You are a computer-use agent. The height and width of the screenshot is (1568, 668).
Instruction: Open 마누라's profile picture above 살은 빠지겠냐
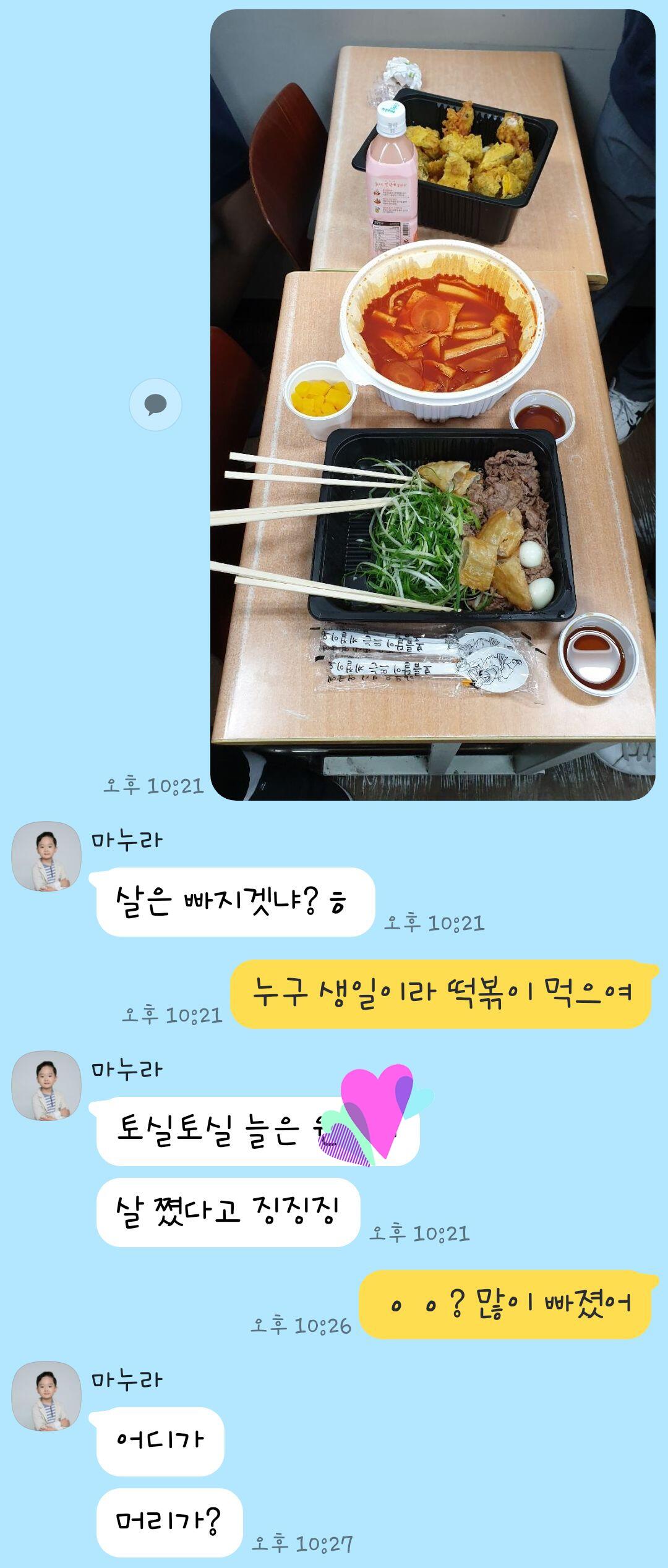click(46, 856)
